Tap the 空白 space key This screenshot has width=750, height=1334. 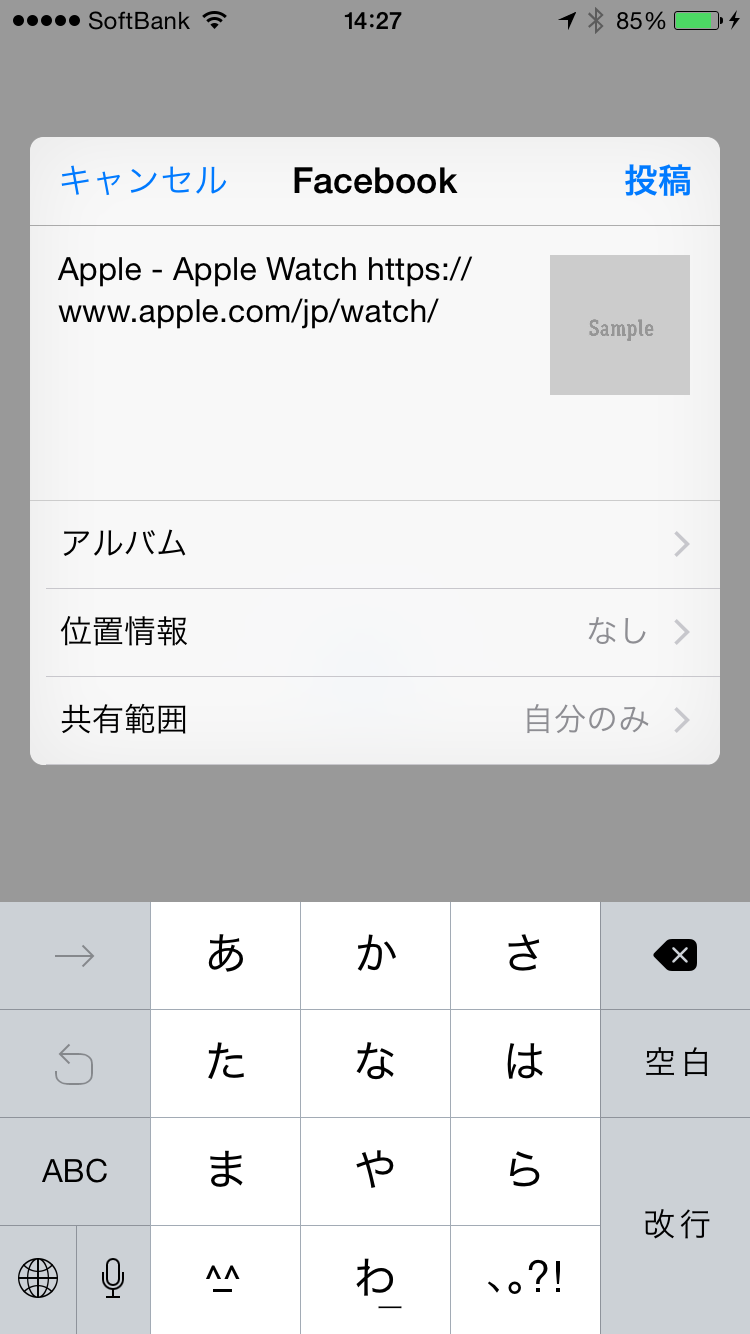coord(675,1063)
